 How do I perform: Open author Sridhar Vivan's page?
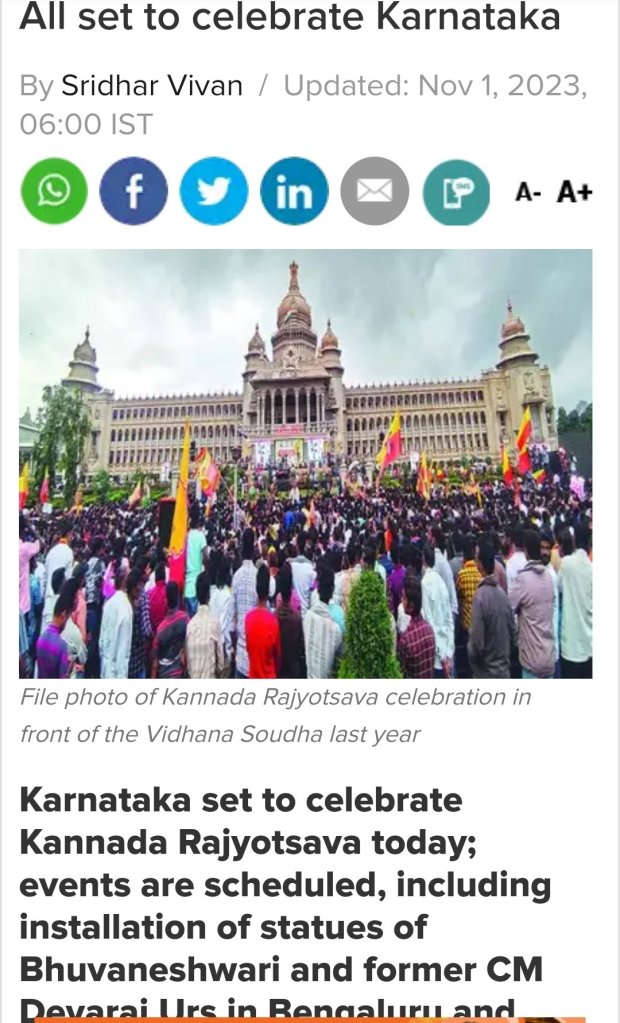[152, 86]
